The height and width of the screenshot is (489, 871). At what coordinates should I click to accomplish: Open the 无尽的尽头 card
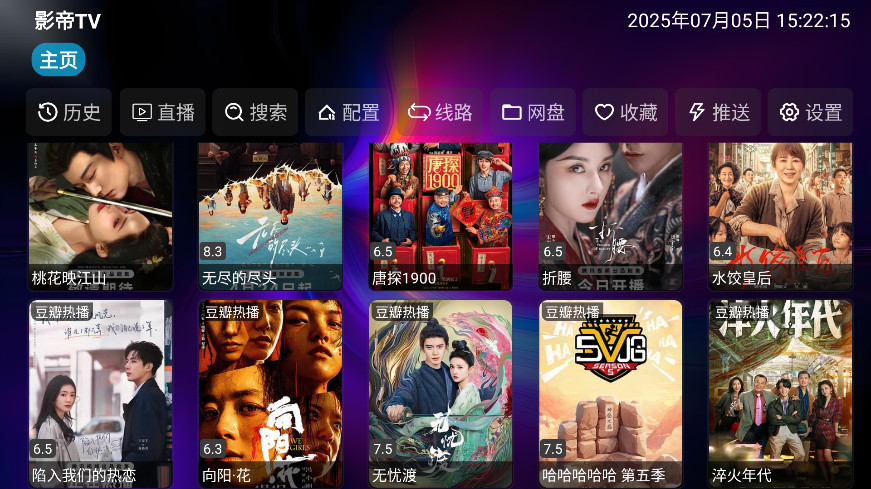pyautogui.click(x=270, y=215)
